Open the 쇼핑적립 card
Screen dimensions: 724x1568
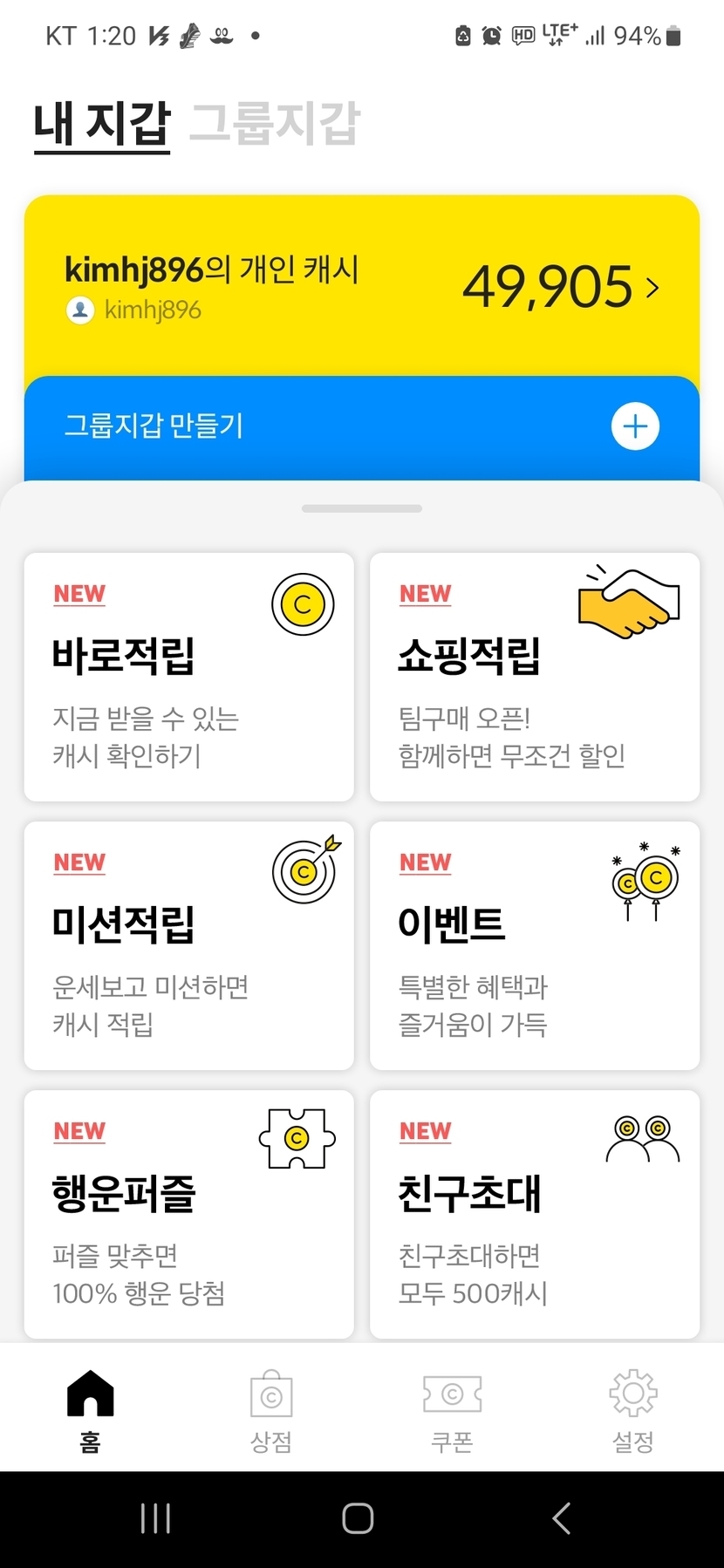point(535,677)
